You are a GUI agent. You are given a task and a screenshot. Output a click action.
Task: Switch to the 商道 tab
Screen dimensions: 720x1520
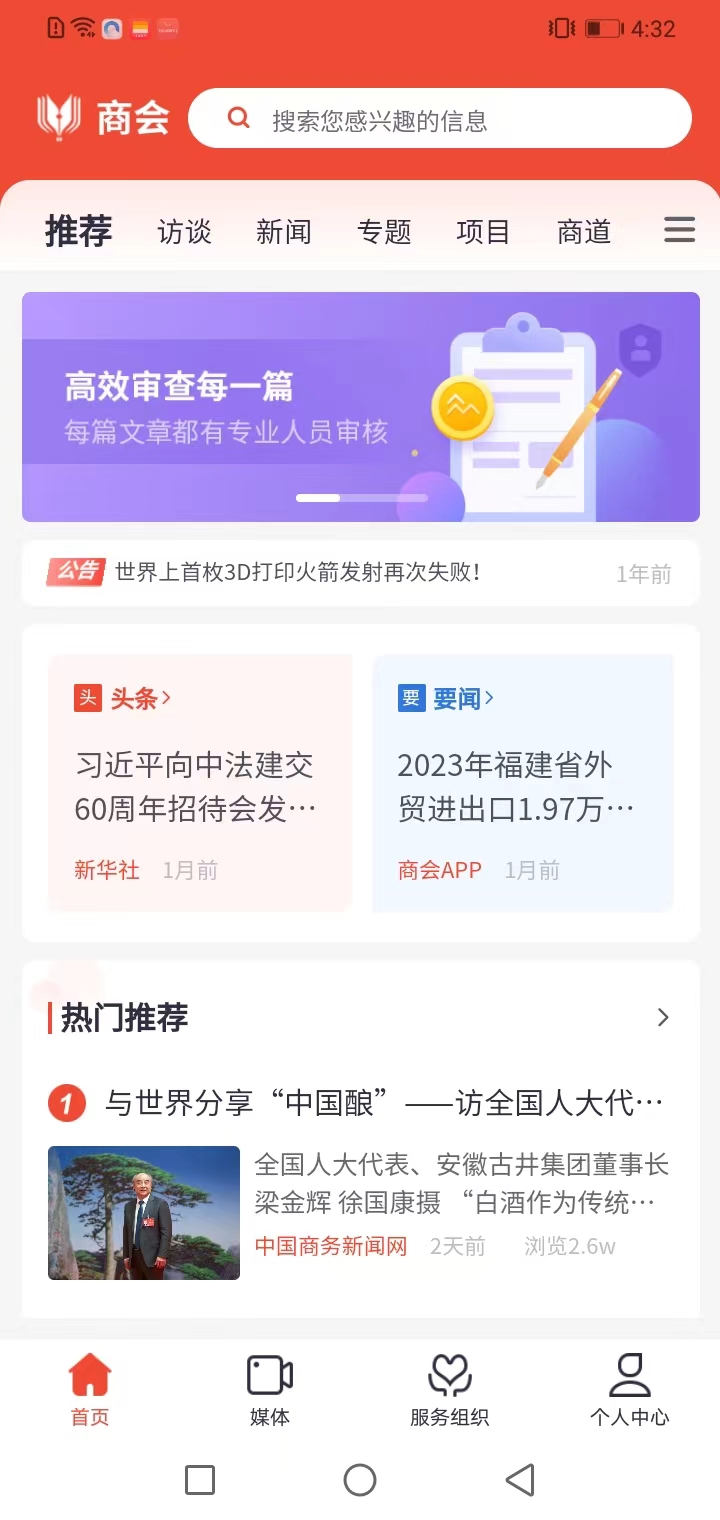click(x=584, y=232)
